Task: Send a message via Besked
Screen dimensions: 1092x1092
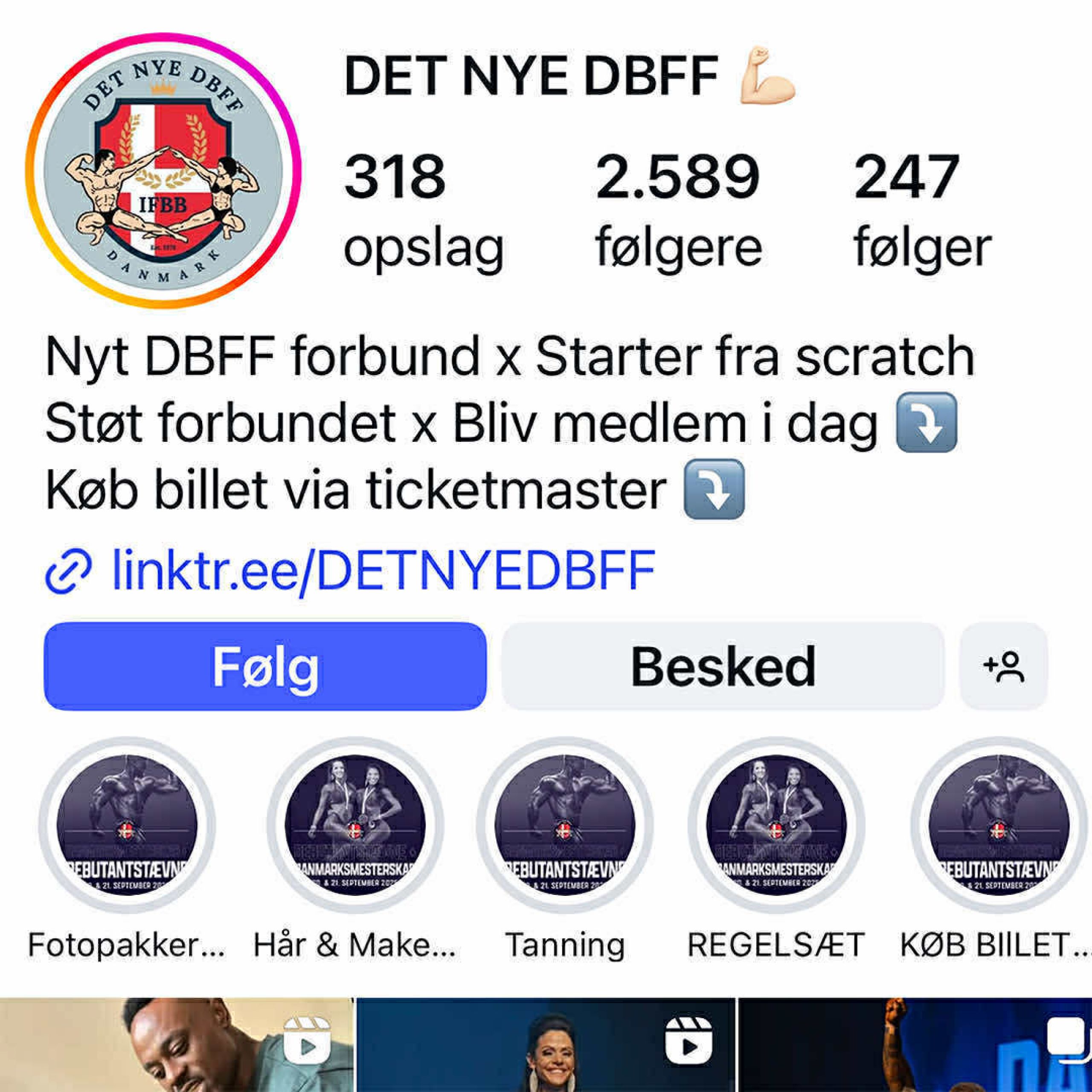Action: click(722, 666)
